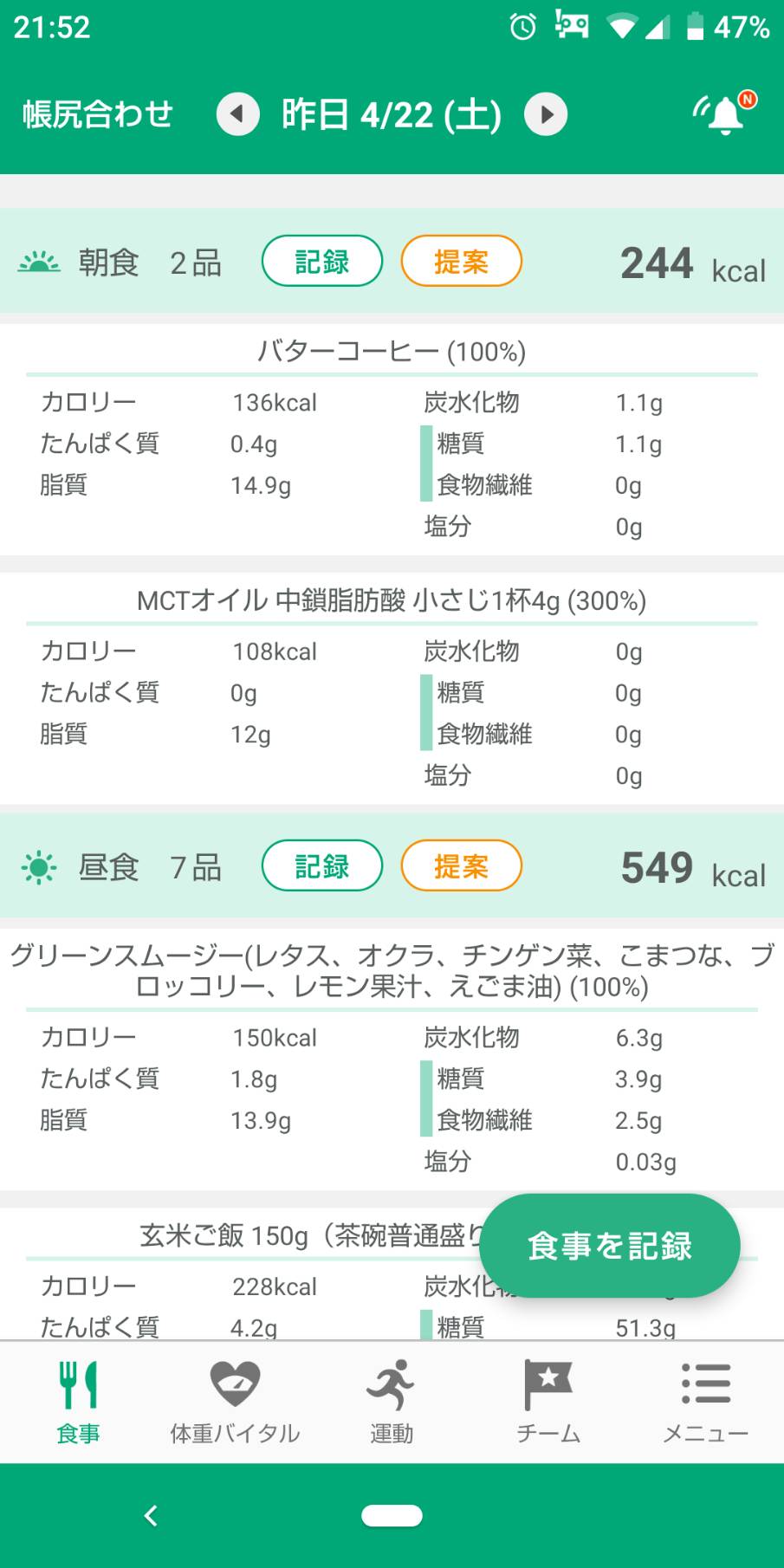Tap the system back button
The image size is (784, 1568).
[x=151, y=1515]
